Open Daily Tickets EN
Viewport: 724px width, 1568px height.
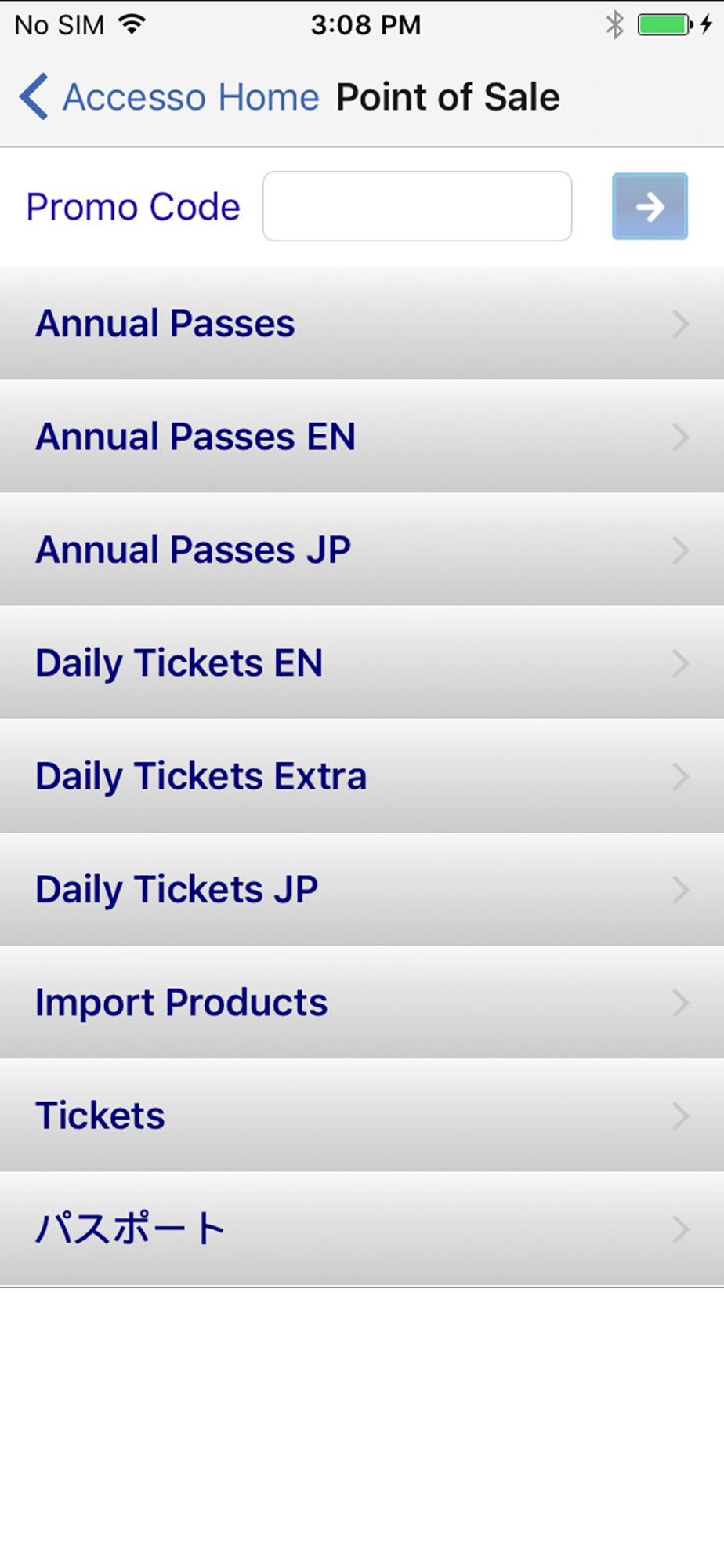[362, 662]
